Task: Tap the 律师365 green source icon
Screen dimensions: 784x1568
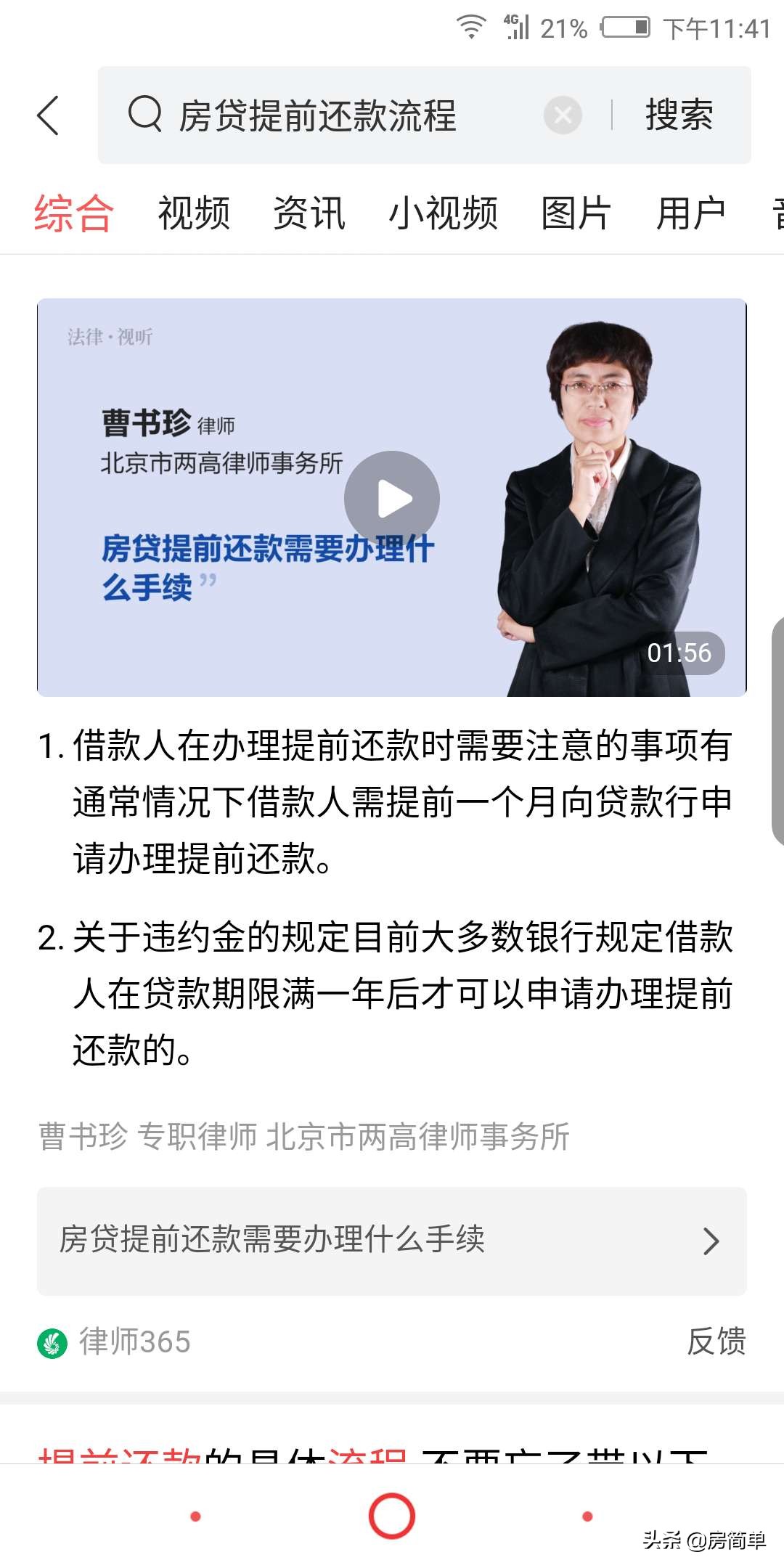Action: click(x=52, y=1342)
